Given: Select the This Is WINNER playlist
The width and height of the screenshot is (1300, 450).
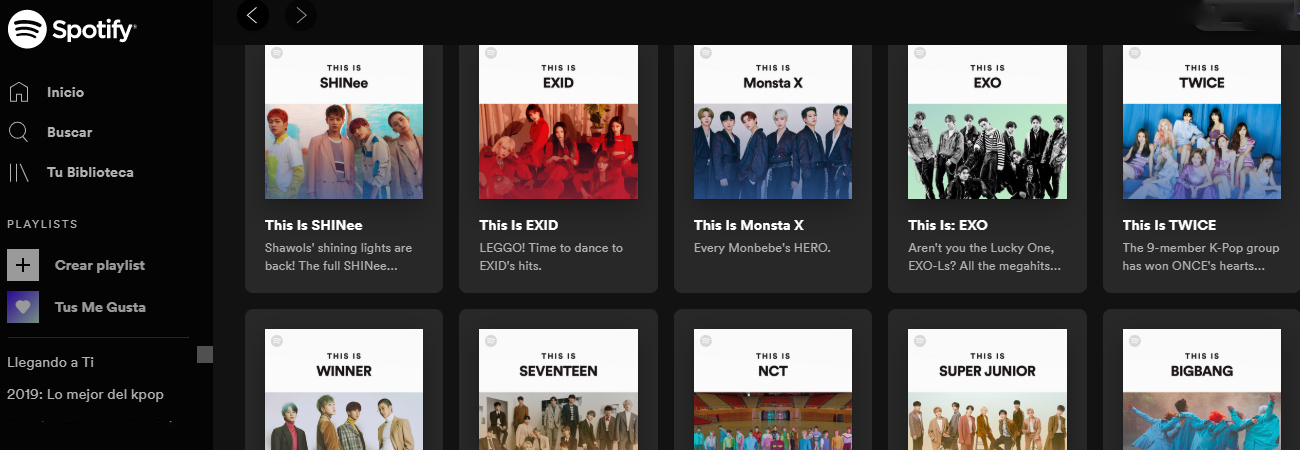Looking at the screenshot, I should point(344,390).
